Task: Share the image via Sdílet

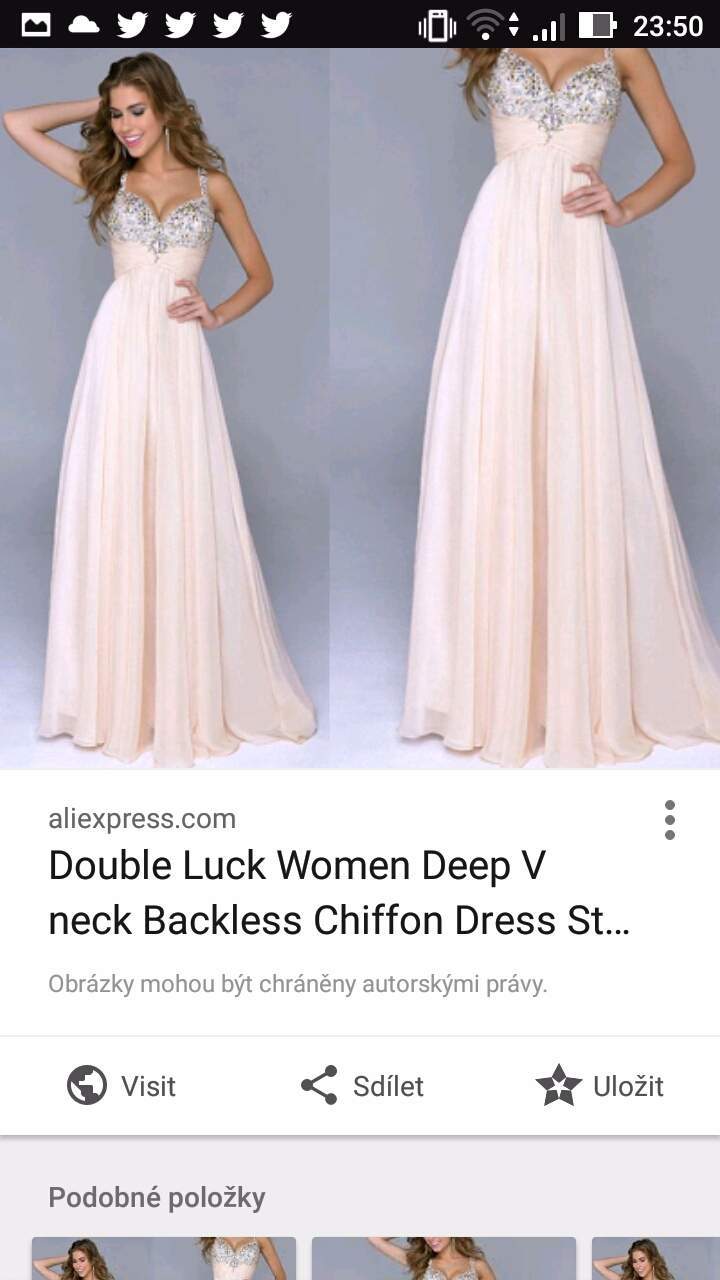Action: 362,1086
